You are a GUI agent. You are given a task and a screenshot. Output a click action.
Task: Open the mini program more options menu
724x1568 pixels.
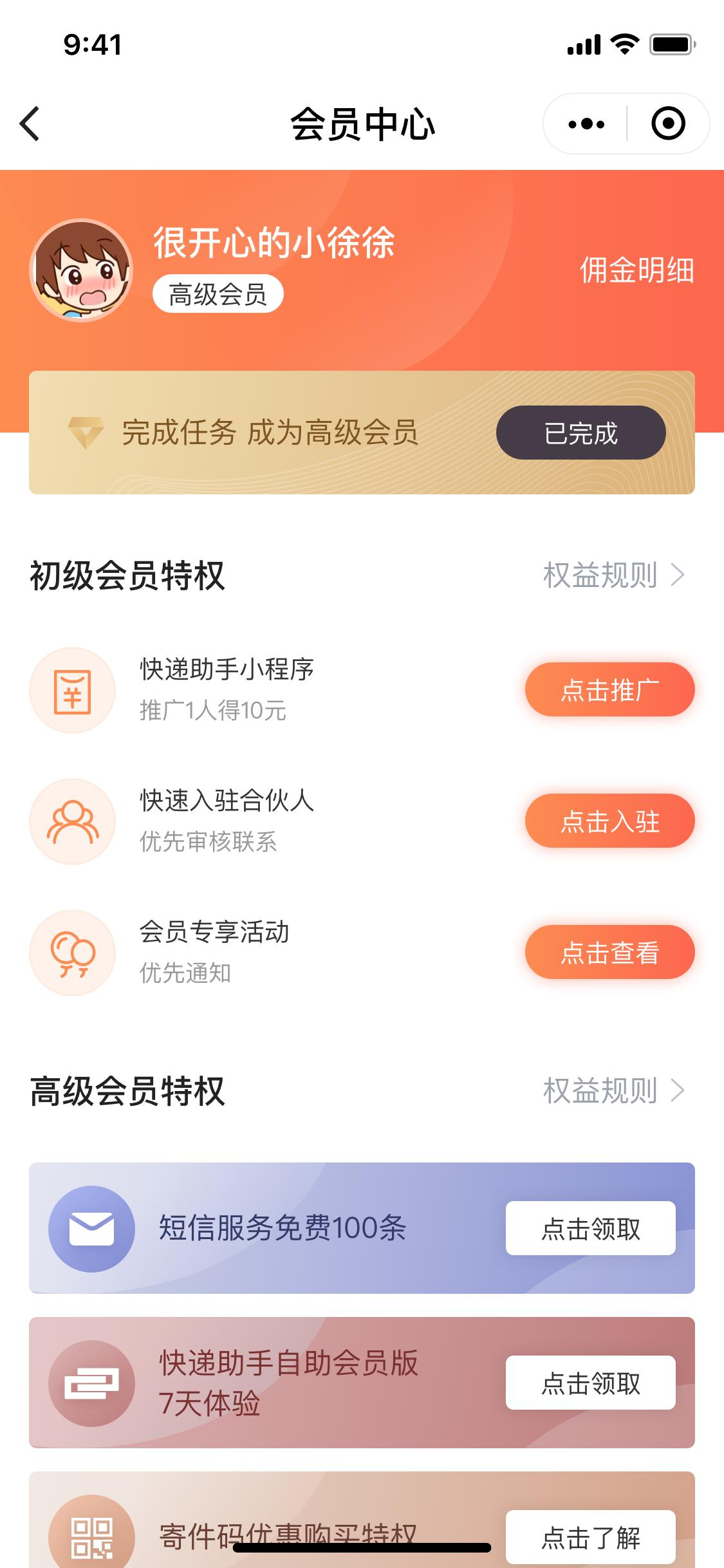click(586, 124)
